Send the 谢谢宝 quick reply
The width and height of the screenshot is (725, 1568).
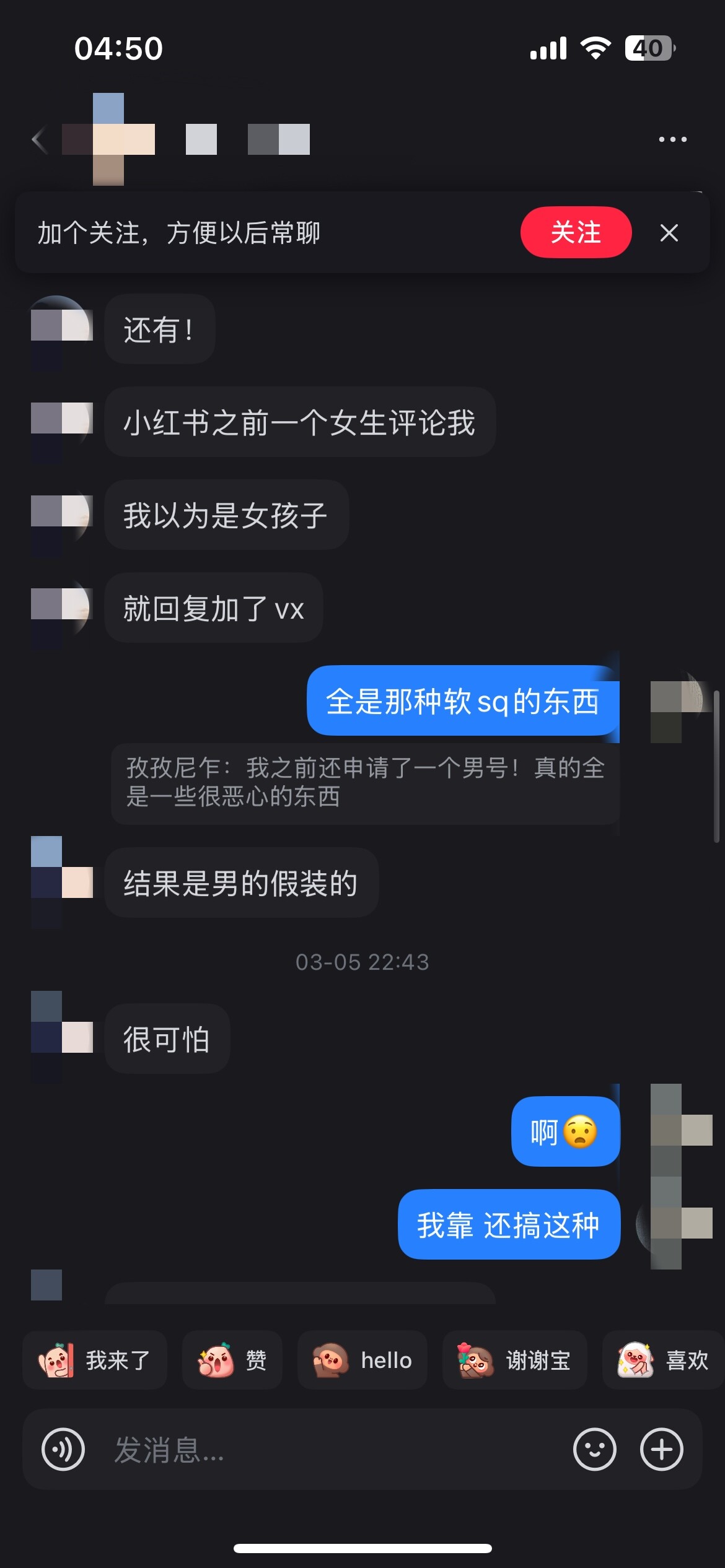514,1361
